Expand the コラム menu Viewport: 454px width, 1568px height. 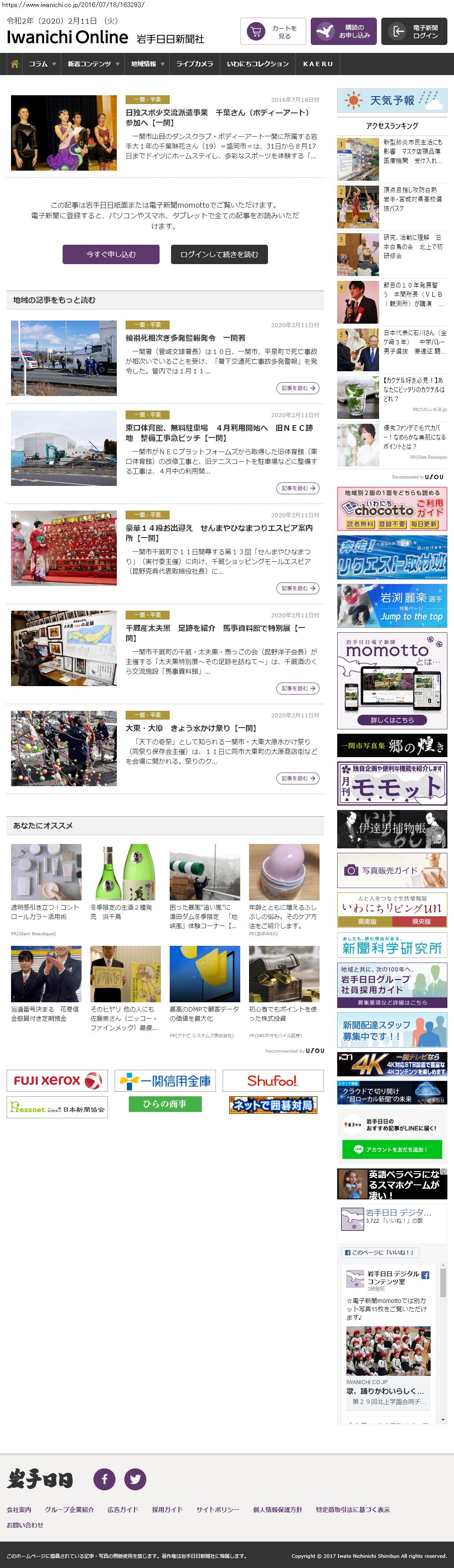pyautogui.click(x=42, y=64)
